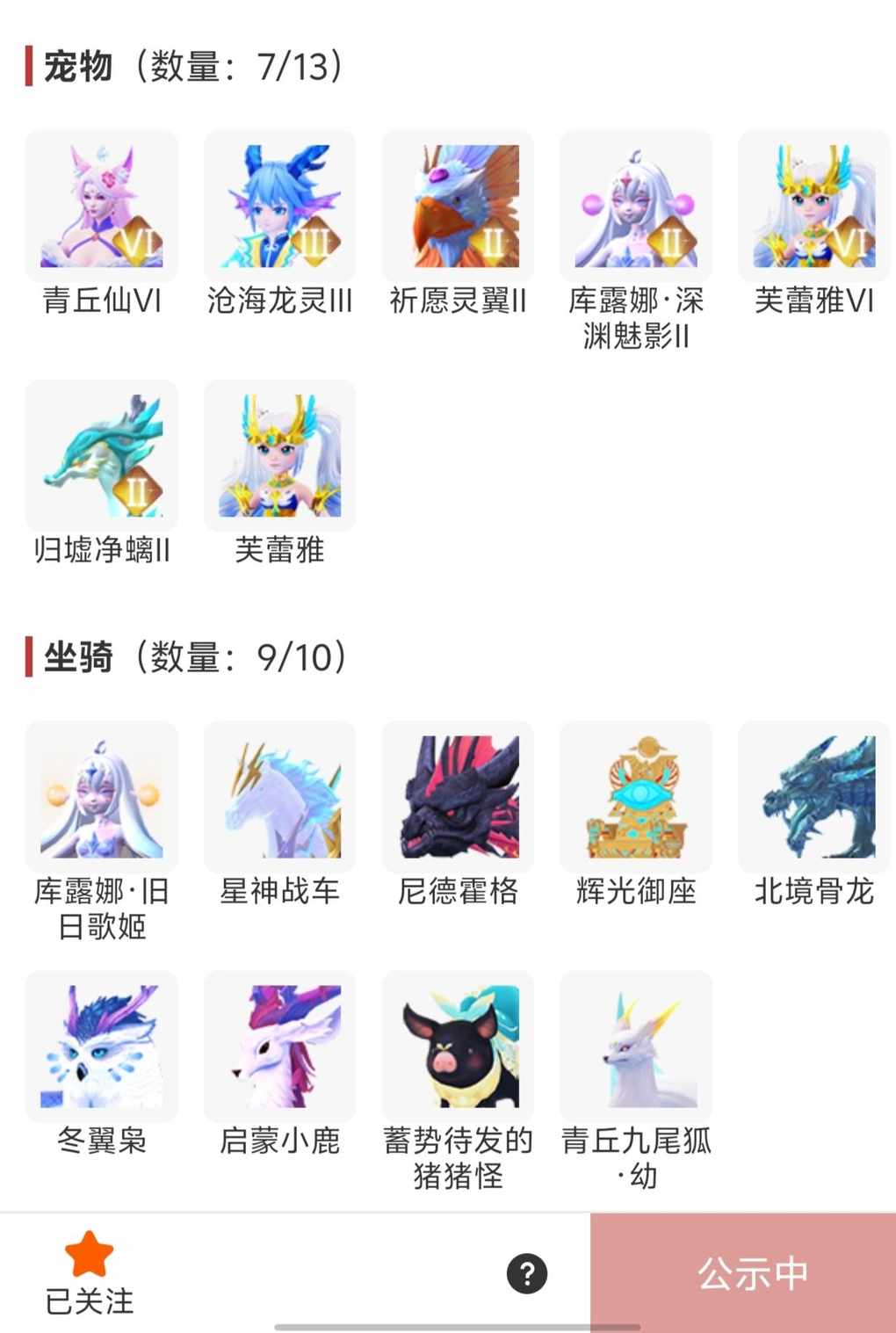The height and width of the screenshot is (1333, 896).
Task: Open pet 归墟净螭II
Action: (x=102, y=456)
